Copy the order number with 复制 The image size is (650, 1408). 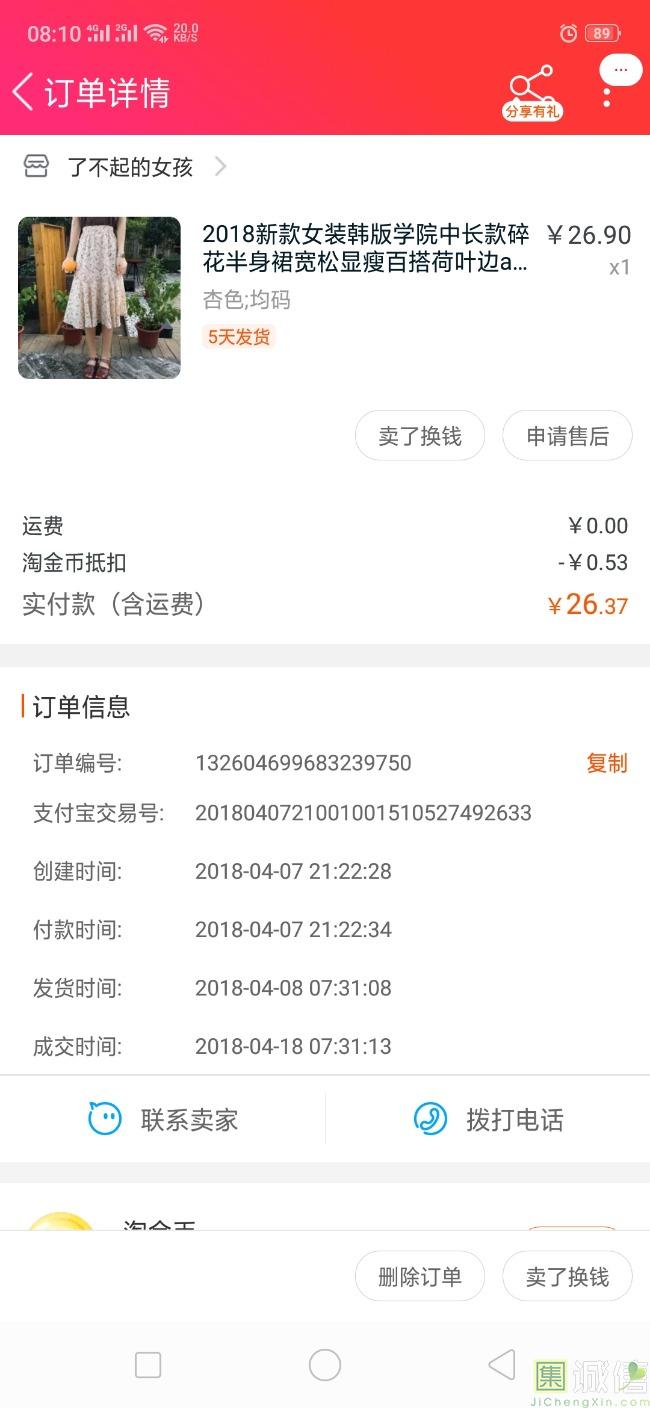coord(607,763)
